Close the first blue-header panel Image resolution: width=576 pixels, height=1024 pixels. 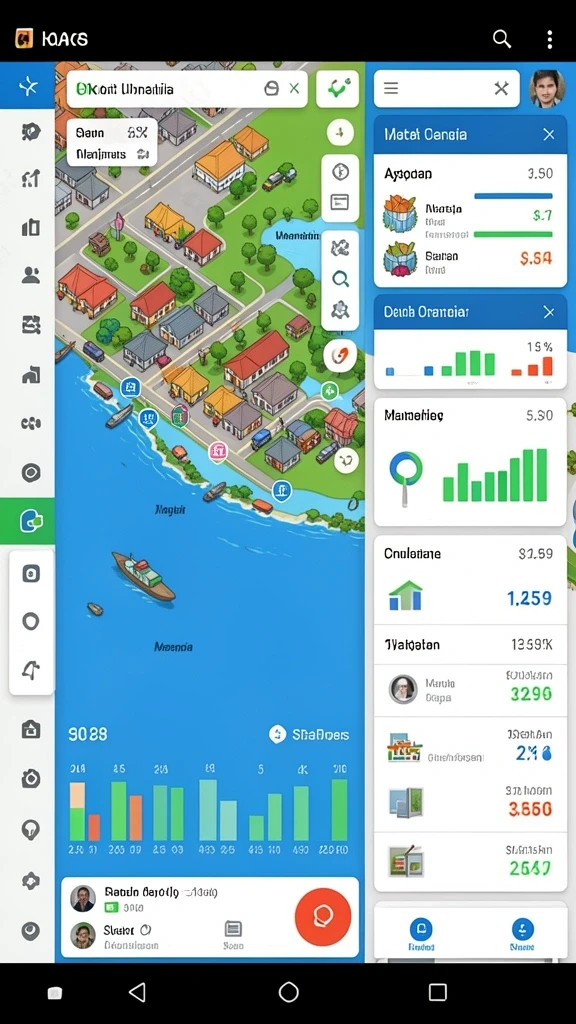[x=549, y=135]
